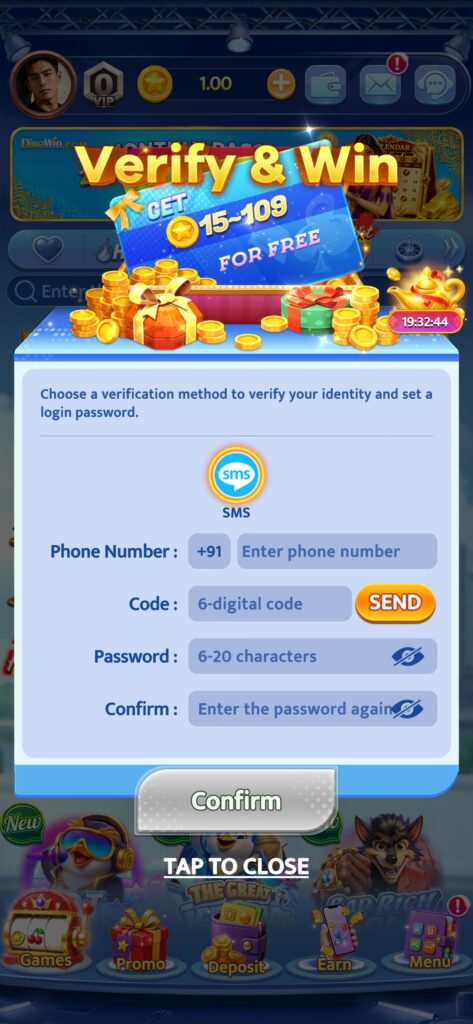This screenshot has height=1024, width=473.
Task: Focus the Enter phone number field
Action: tap(337, 551)
